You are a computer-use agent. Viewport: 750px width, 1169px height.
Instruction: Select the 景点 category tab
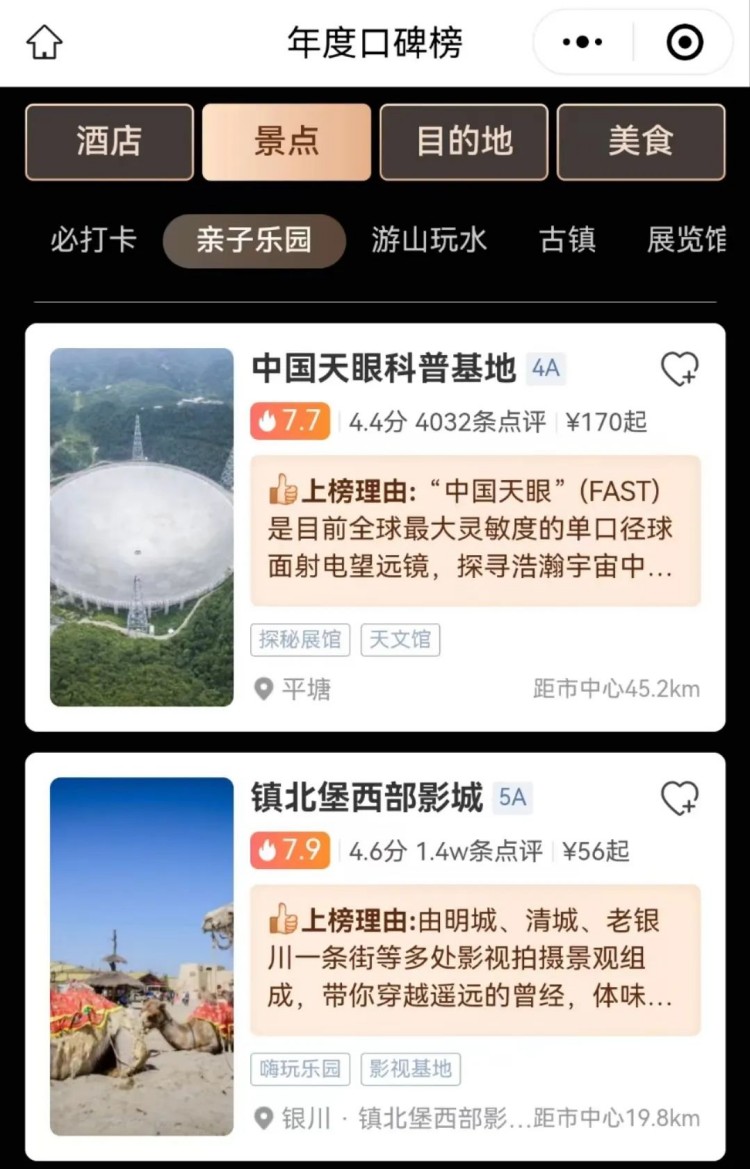pos(286,142)
